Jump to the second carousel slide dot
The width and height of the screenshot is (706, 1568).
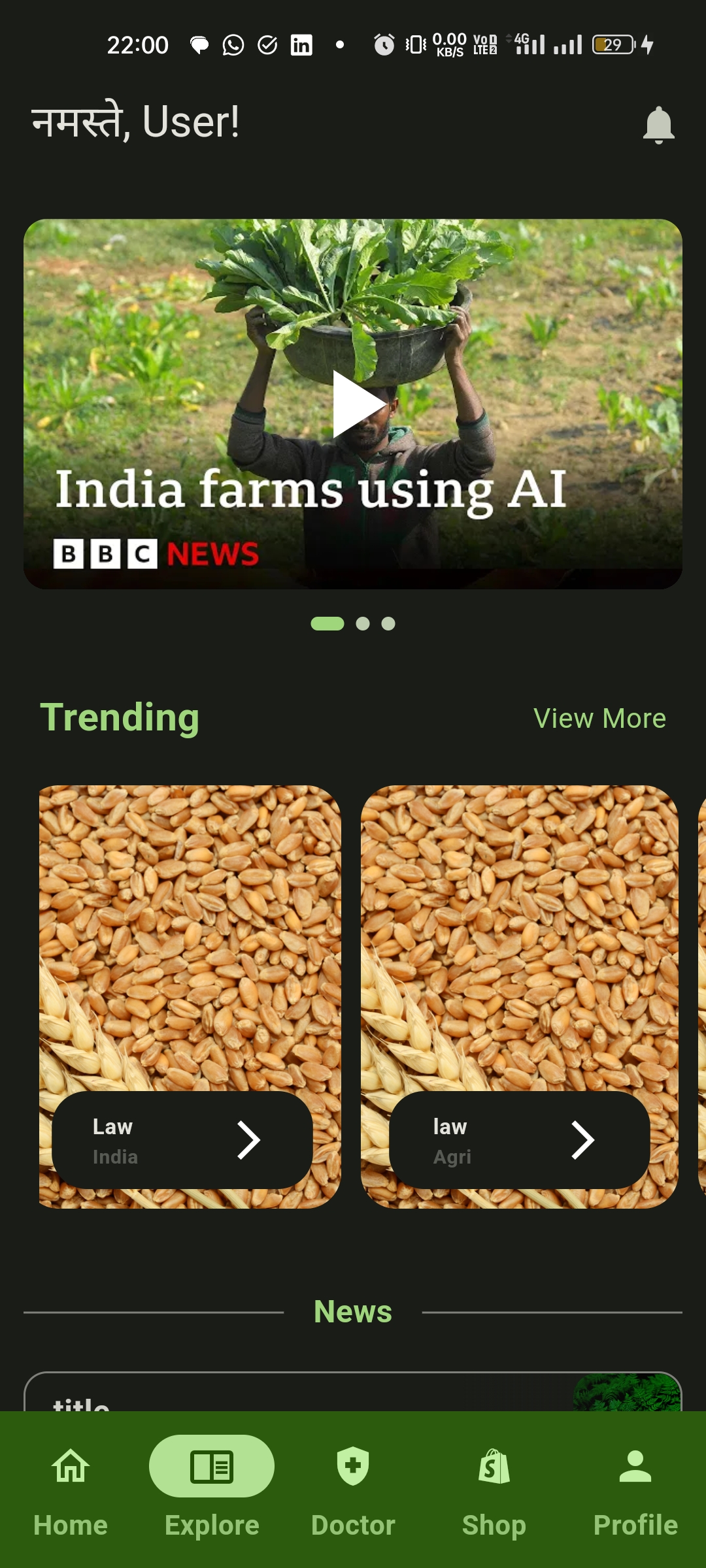click(363, 624)
